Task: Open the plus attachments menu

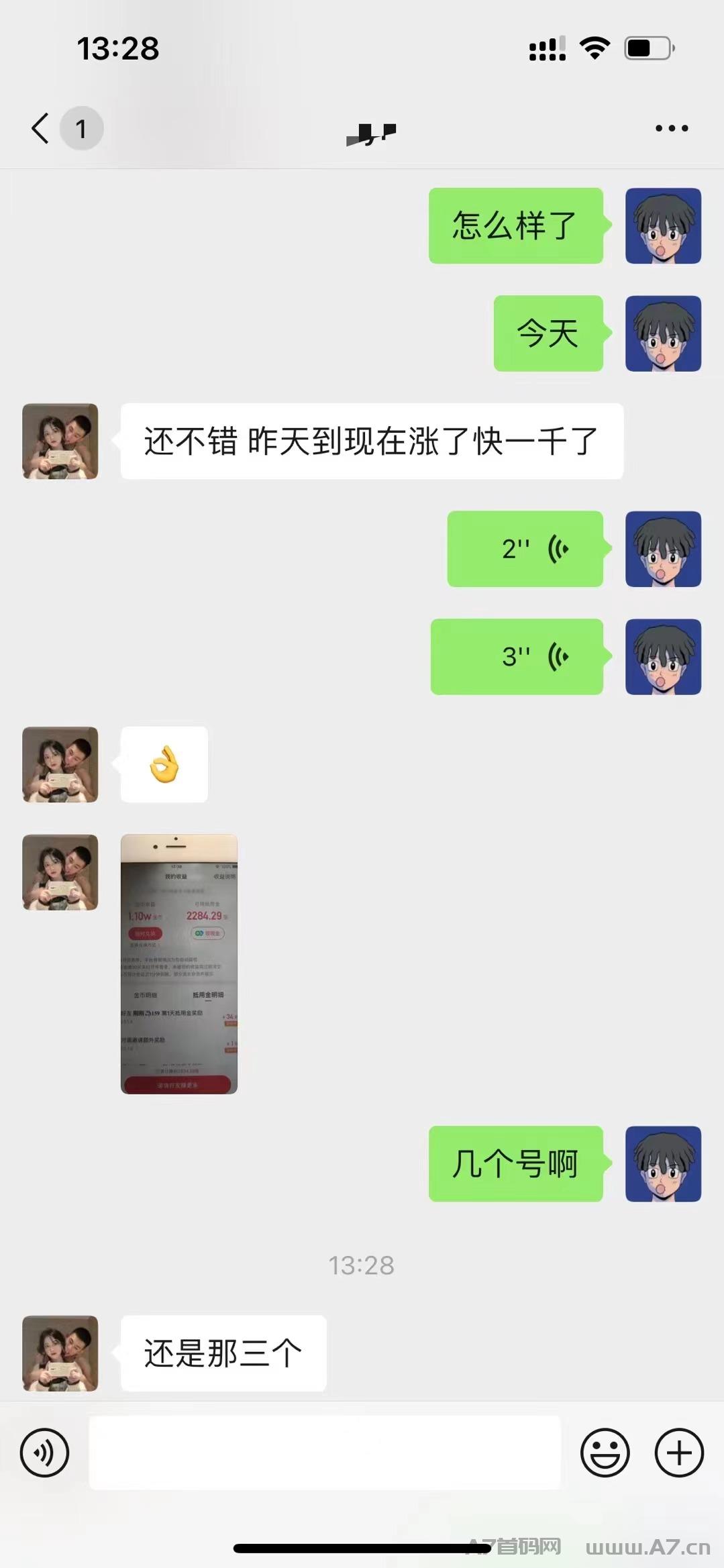Action: coord(679,1453)
